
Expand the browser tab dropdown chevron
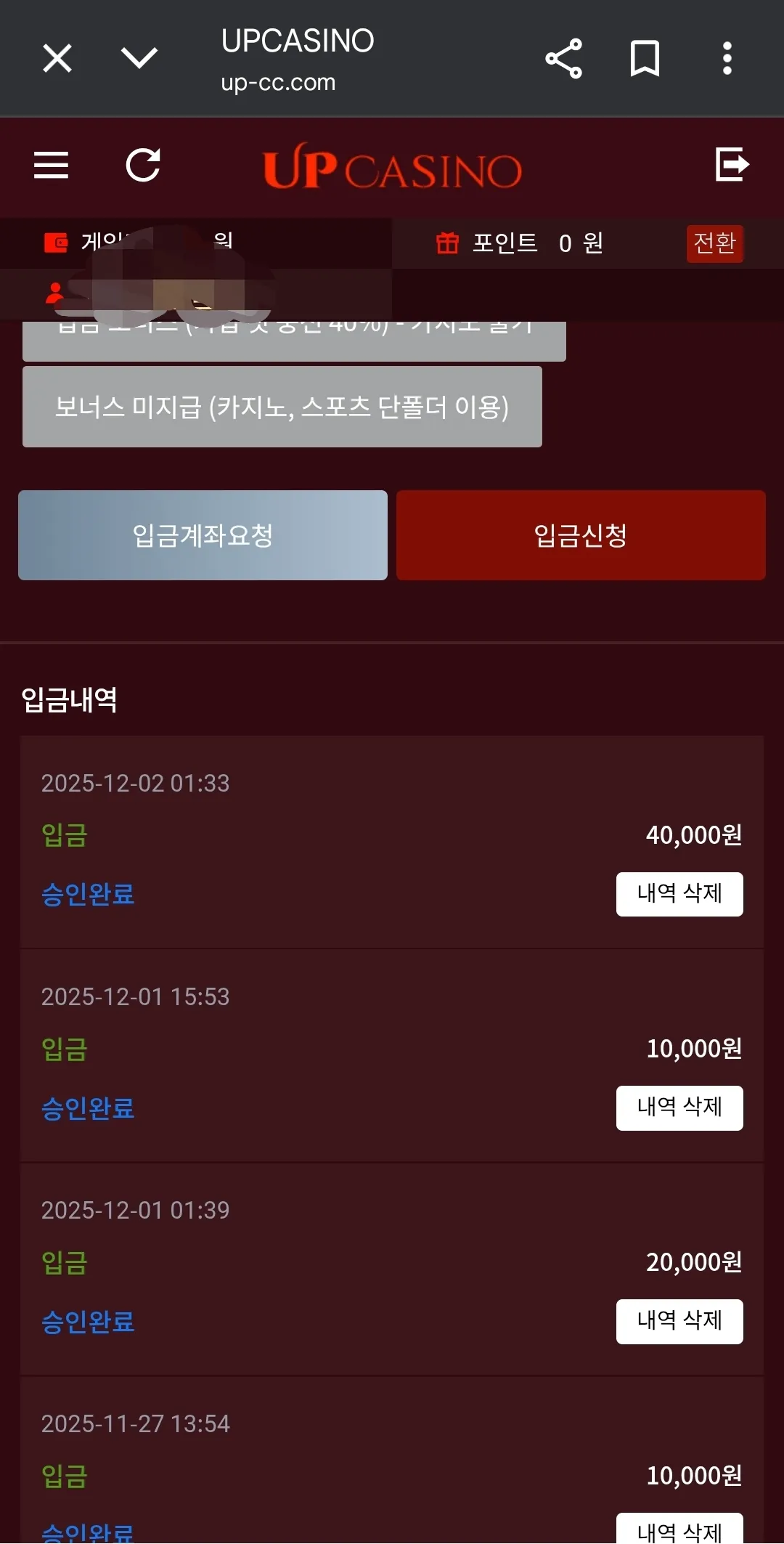(x=139, y=58)
